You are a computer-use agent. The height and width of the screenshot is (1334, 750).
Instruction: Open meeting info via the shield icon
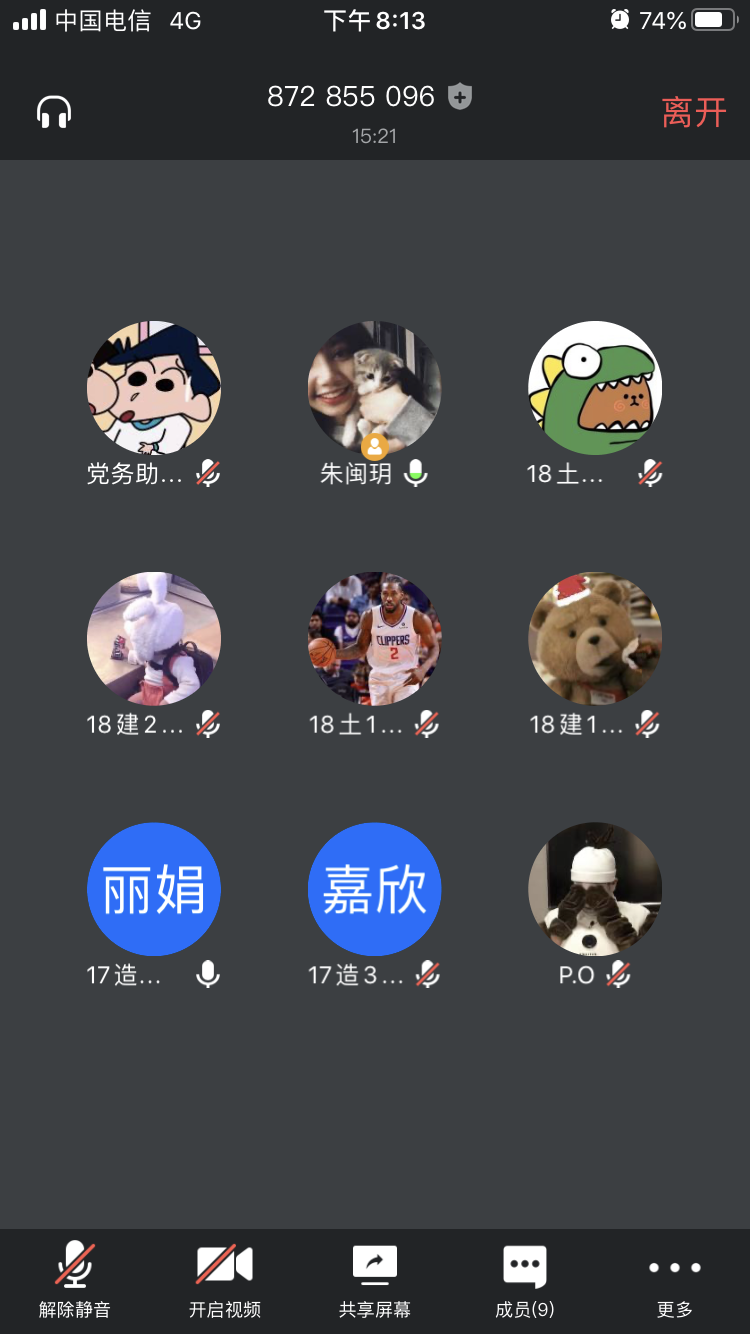(458, 96)
